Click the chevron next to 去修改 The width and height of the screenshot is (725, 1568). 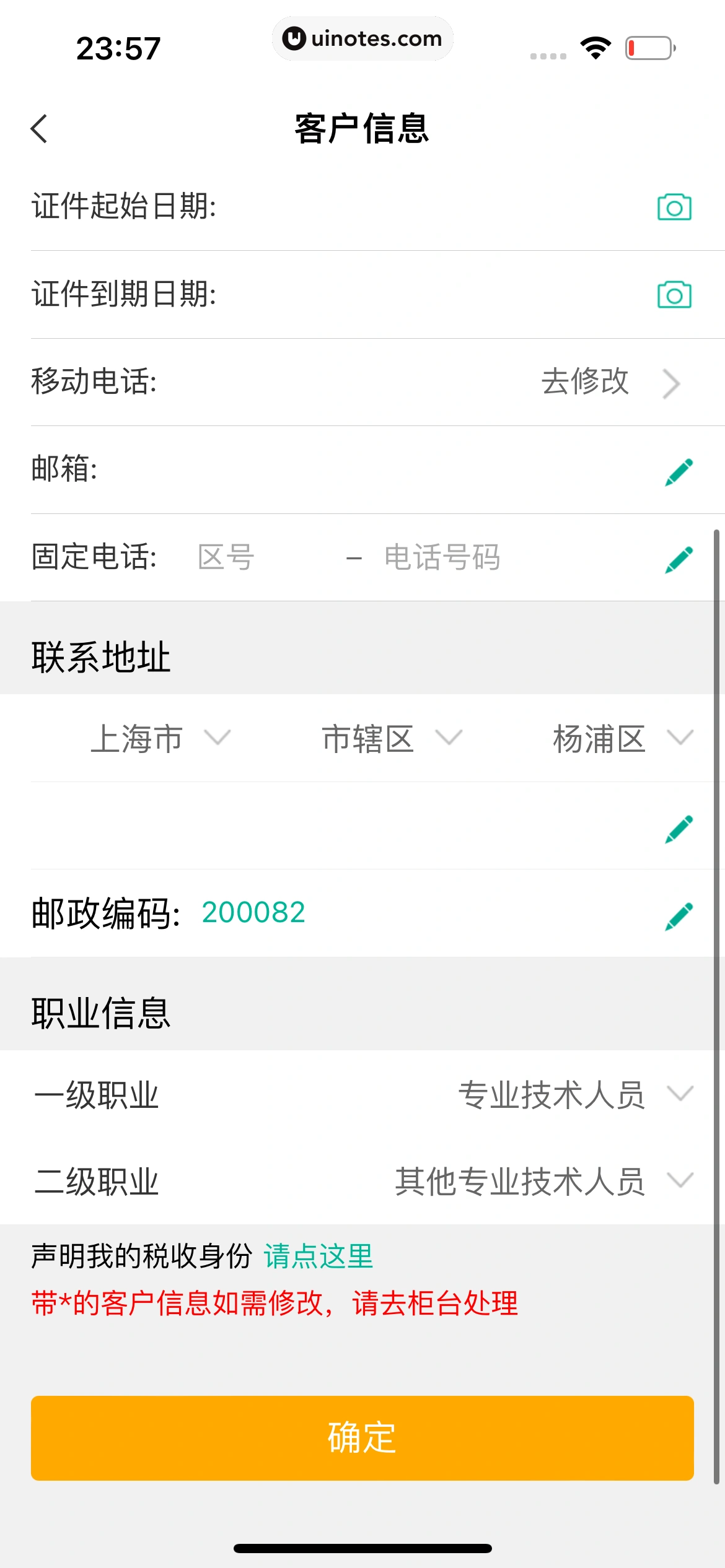(x=674, y=383)
